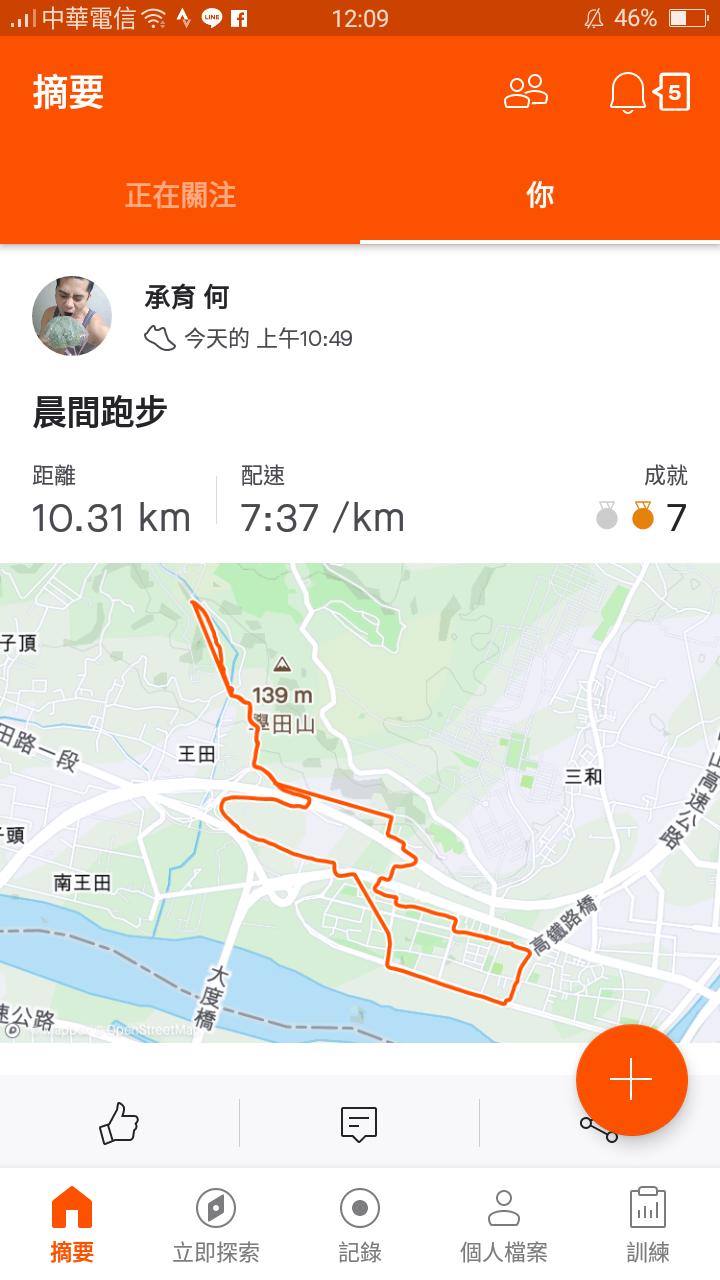Switch to the 正在關注 tab

[x=180, y=195]
